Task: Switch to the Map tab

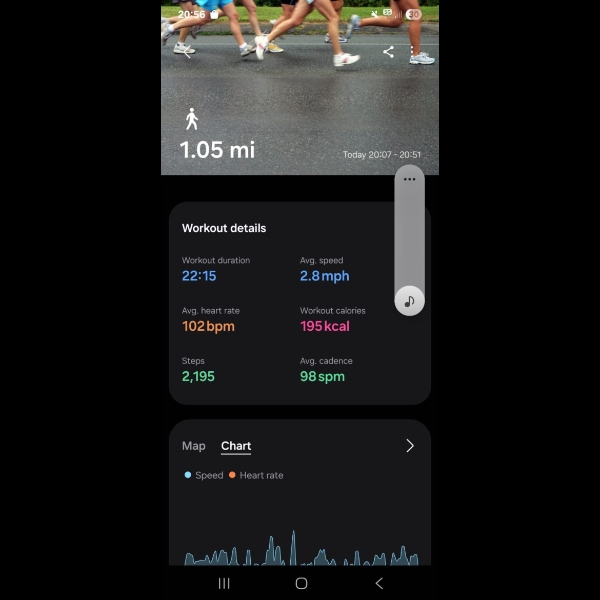Action: 193,446
